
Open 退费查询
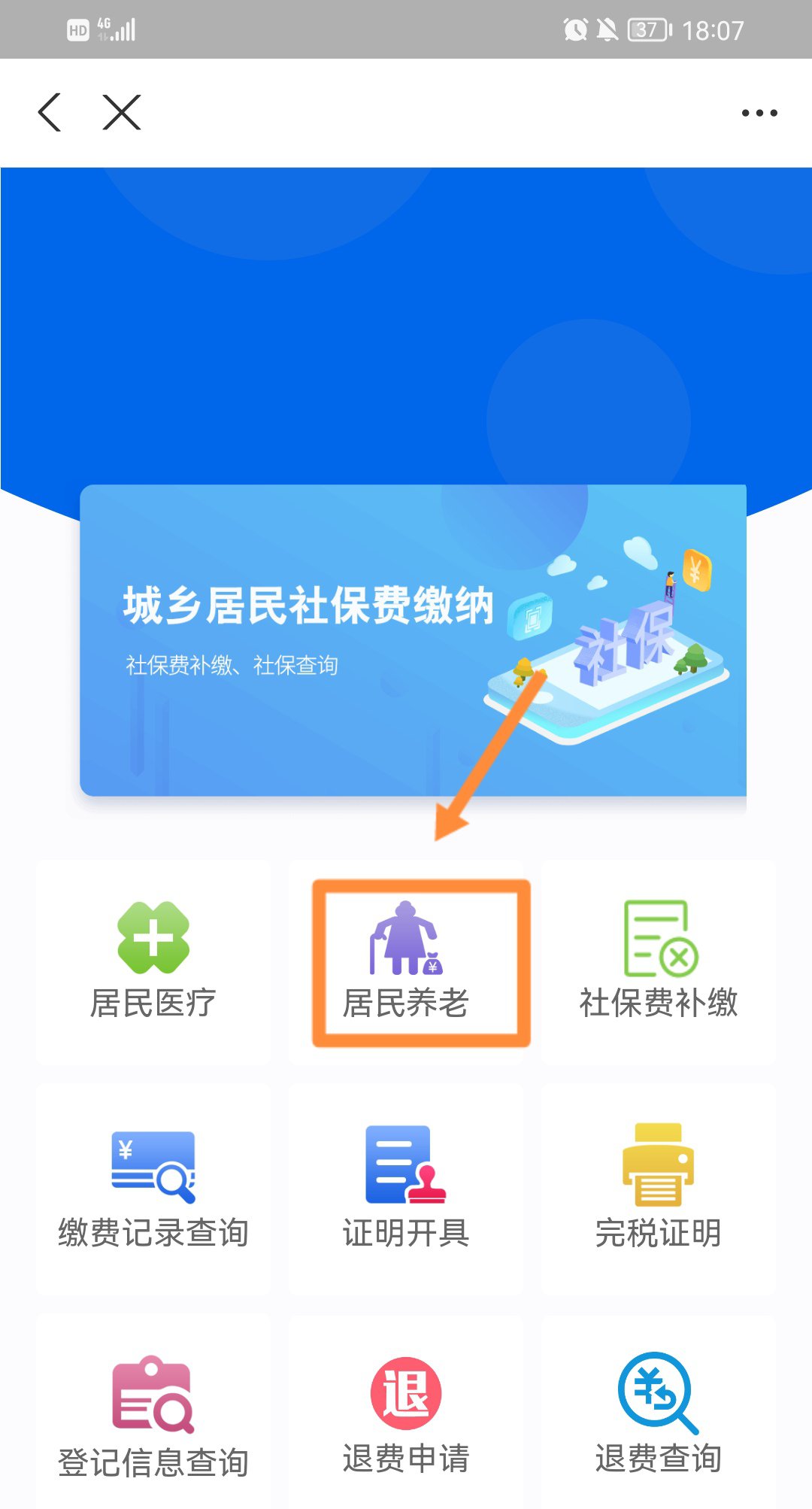pos(659,1414)
